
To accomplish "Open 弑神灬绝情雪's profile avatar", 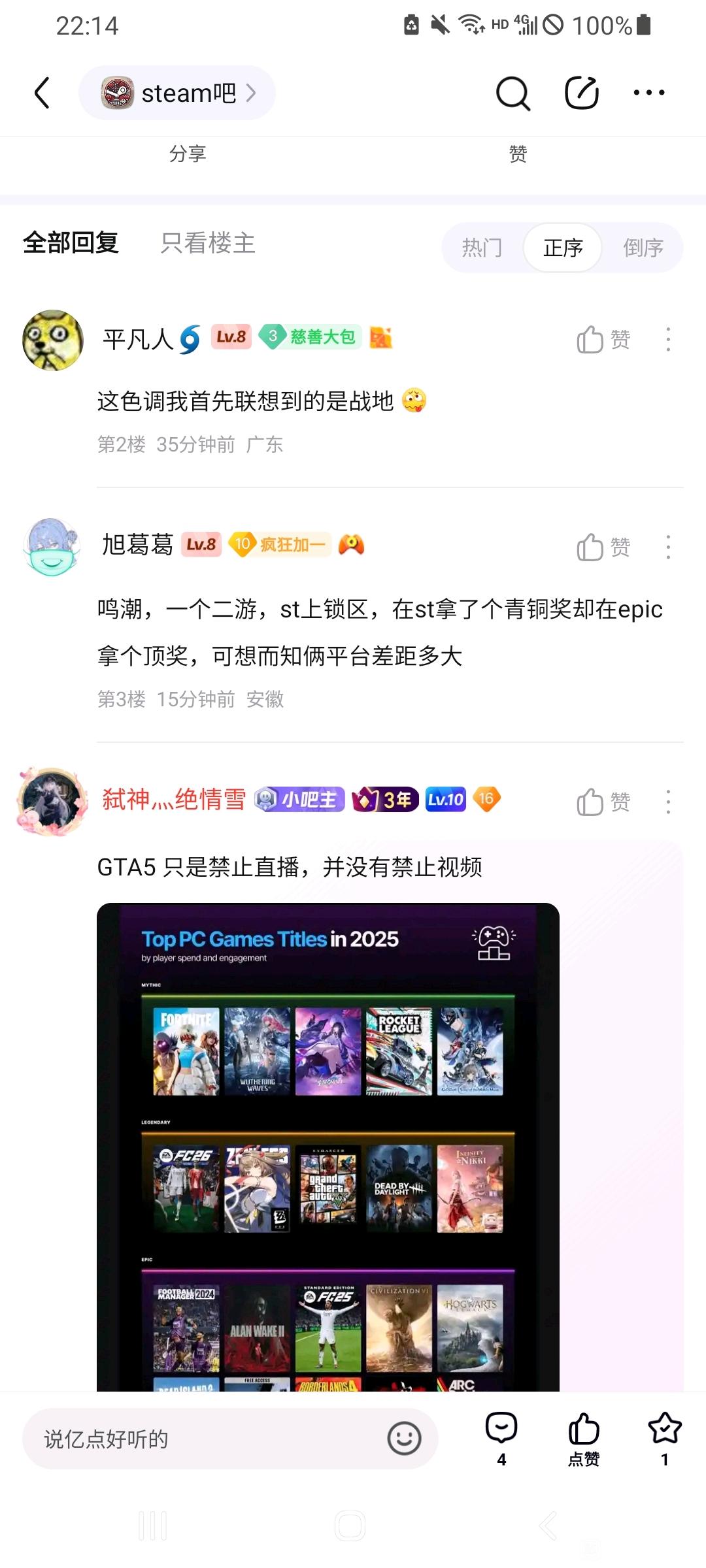I will point(52,802).
